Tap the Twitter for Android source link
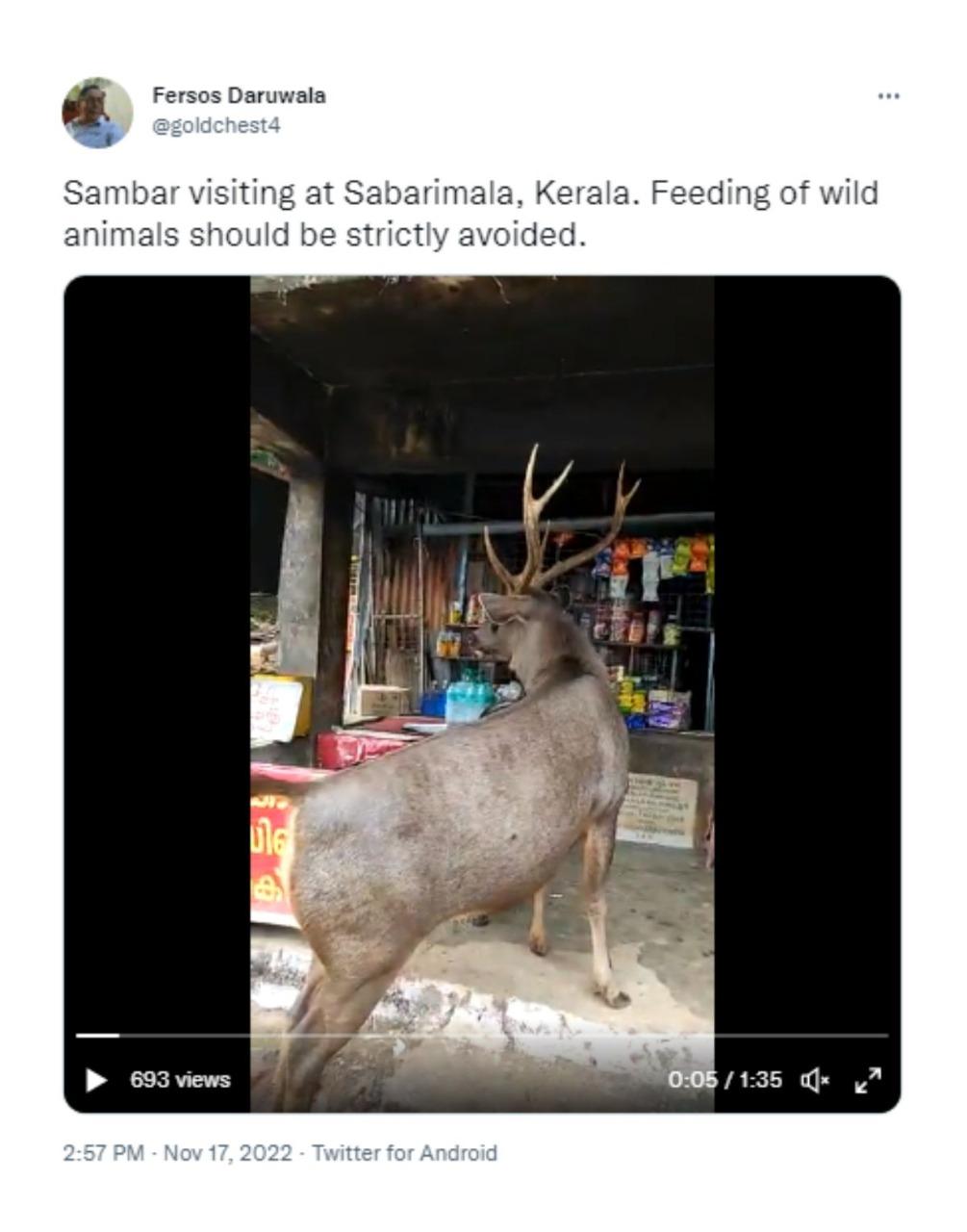Image resolution: width=967 pixels, height=1232 pixels. (405, 1153)
